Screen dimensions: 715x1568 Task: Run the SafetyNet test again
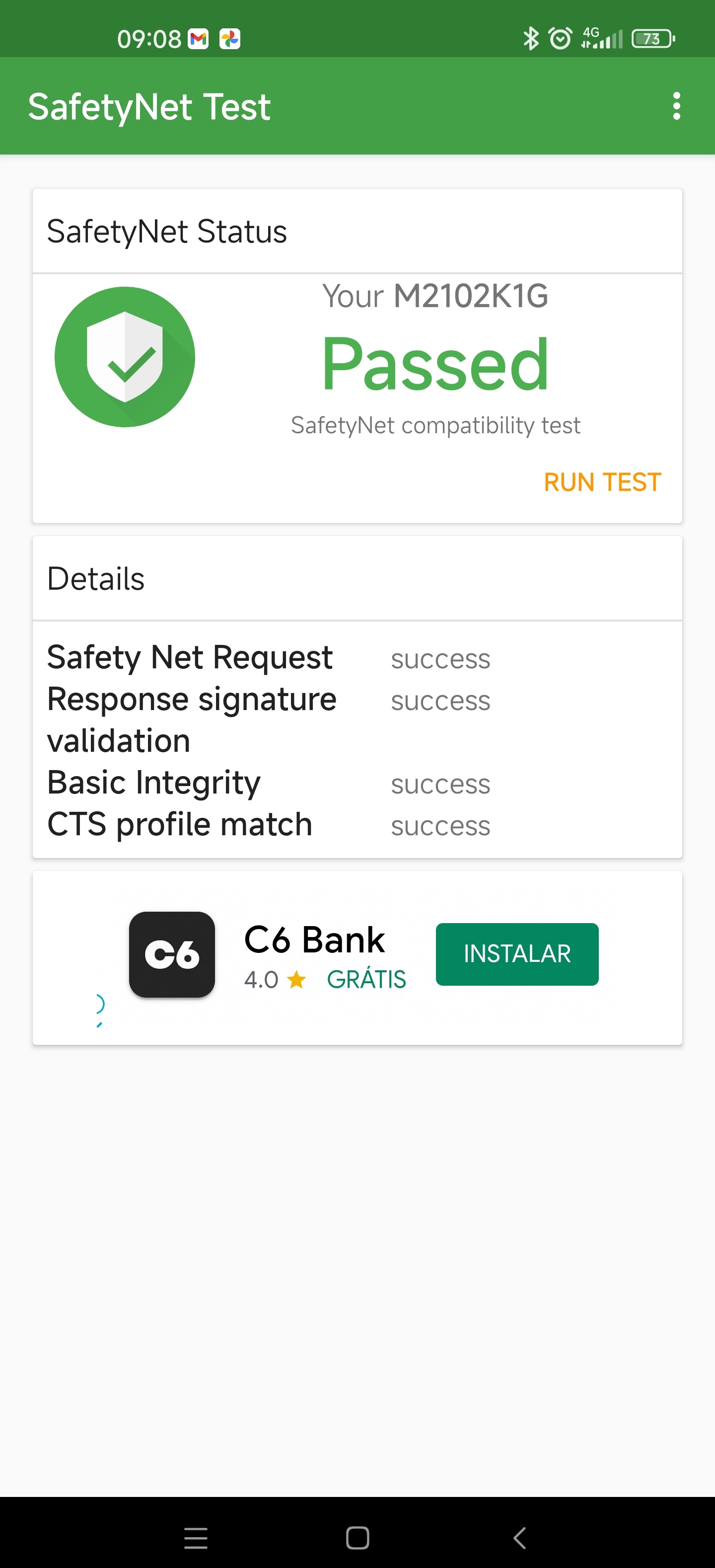602,482
